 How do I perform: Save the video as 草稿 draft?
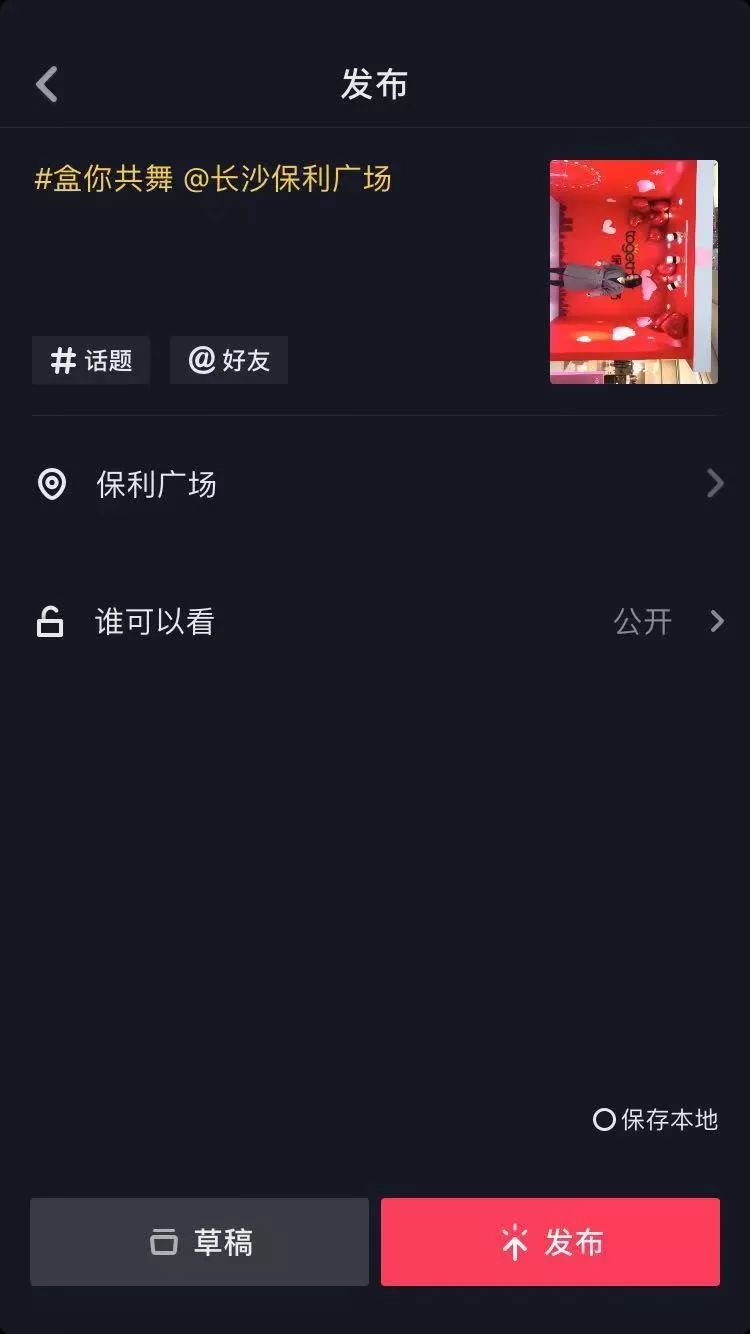pyautogui.click(x=199, y=1242)
